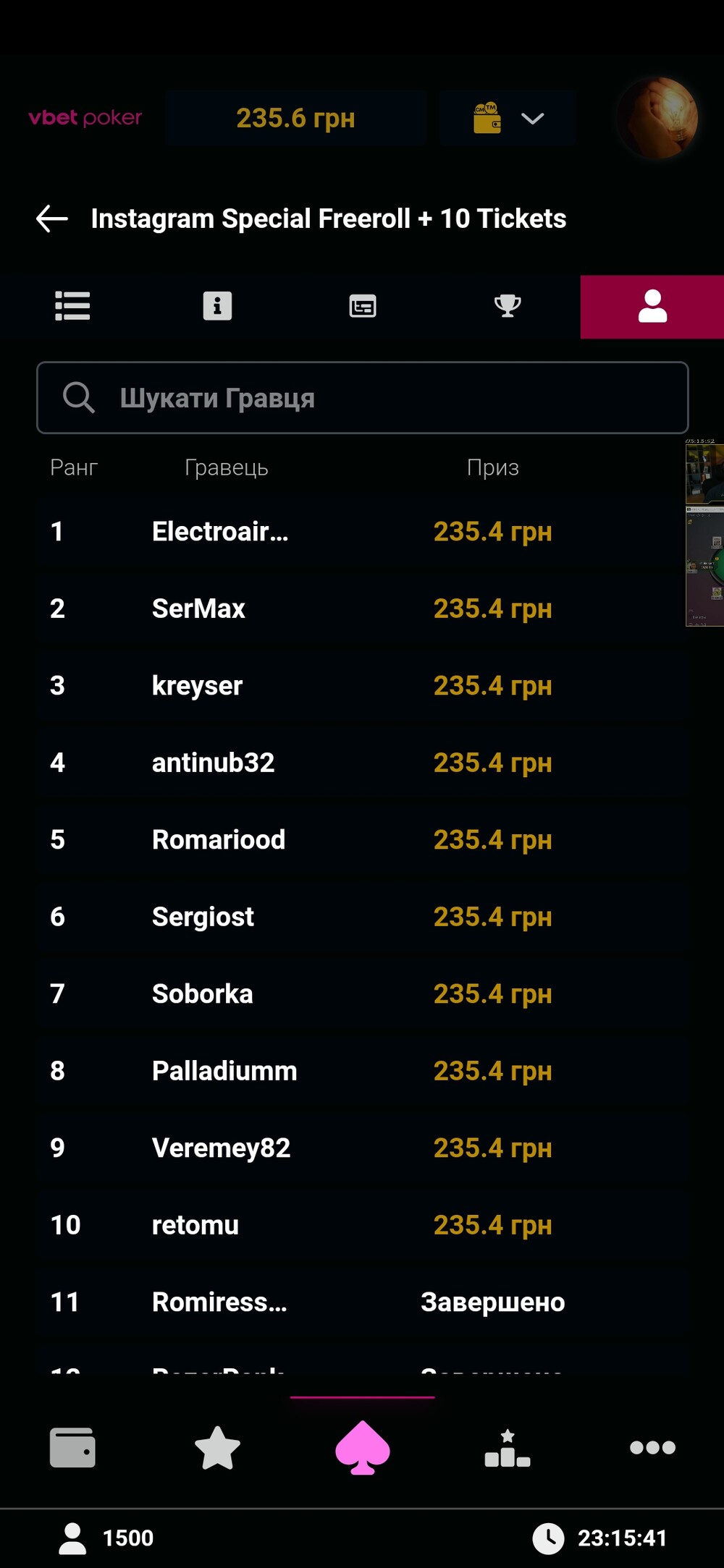Open player SerMax row
Image resolution: width=724 pixels, height=1568 pixels.
click(362, 609)
